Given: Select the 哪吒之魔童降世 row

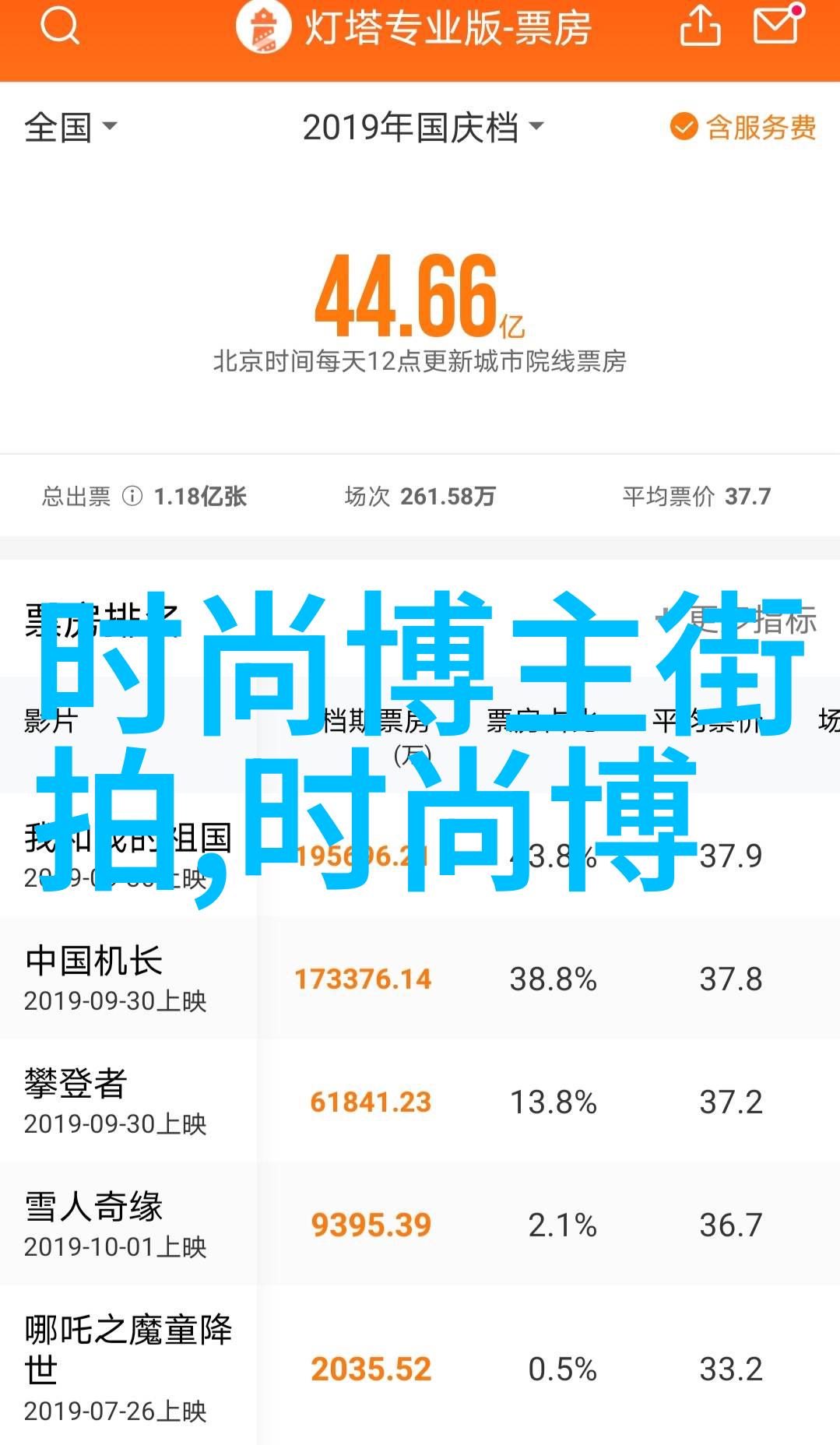Looking at the screenshot, I should click(x=420, y=1366).
